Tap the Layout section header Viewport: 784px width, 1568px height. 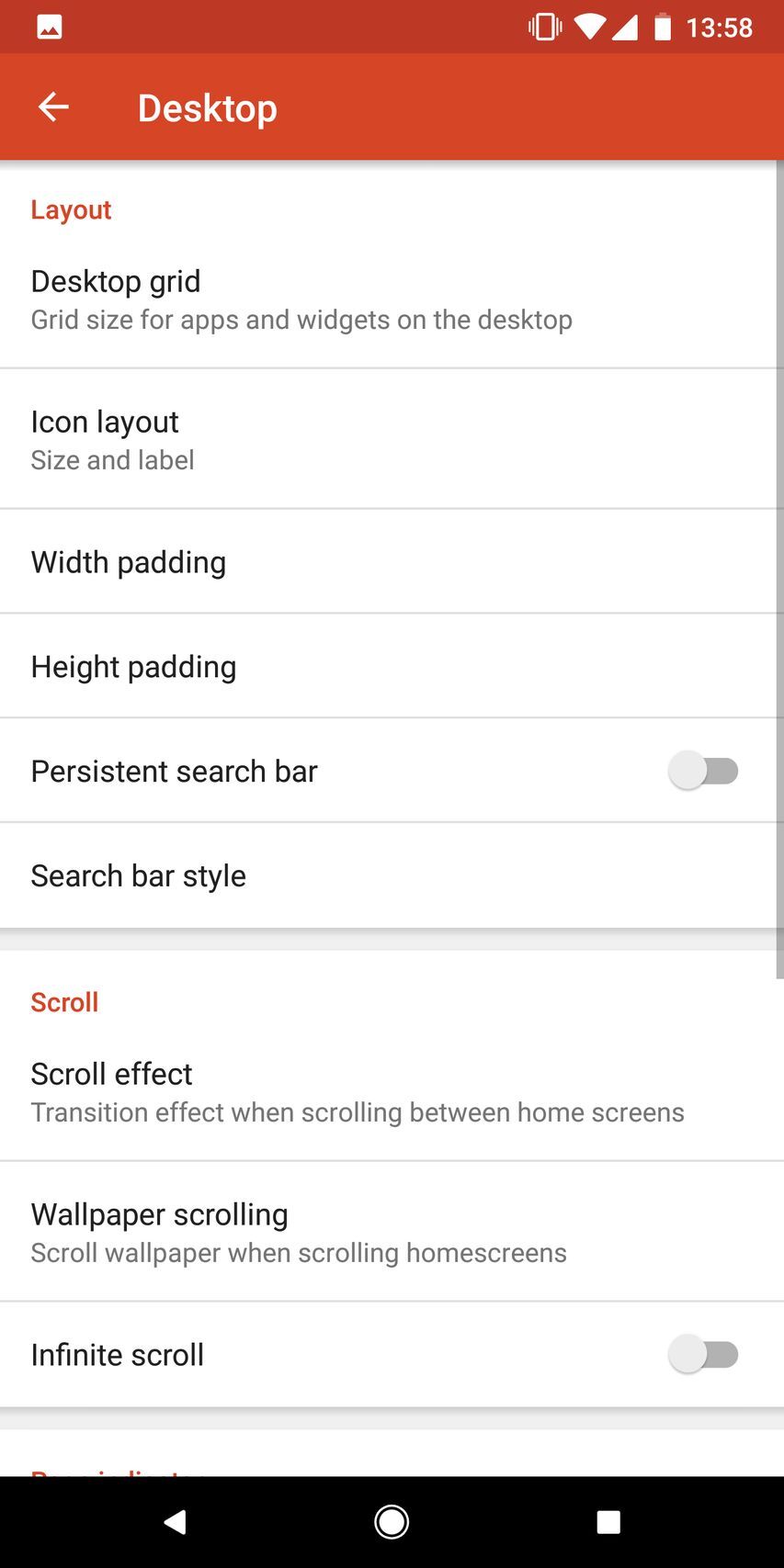pos(71,209)
